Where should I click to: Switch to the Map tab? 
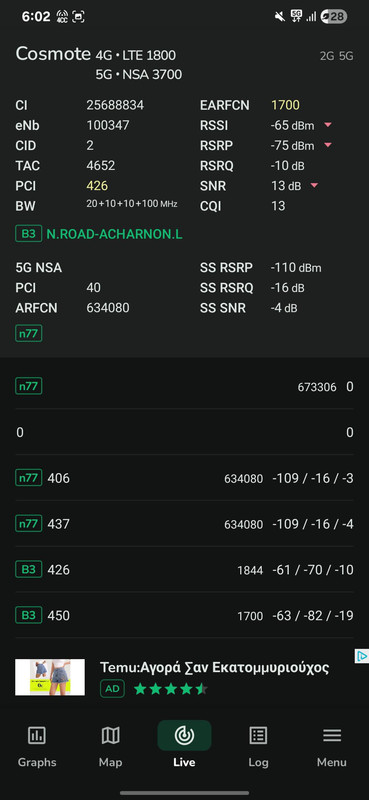tap(110, 747)
